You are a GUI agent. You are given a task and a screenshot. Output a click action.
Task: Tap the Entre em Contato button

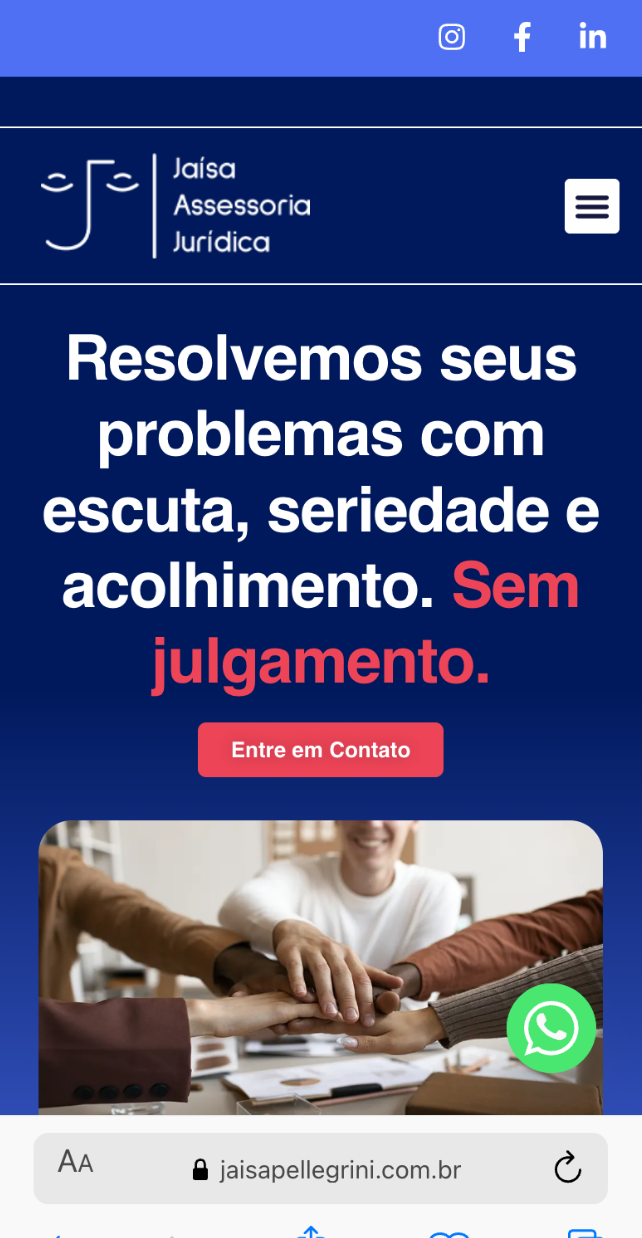pos(320,750)
